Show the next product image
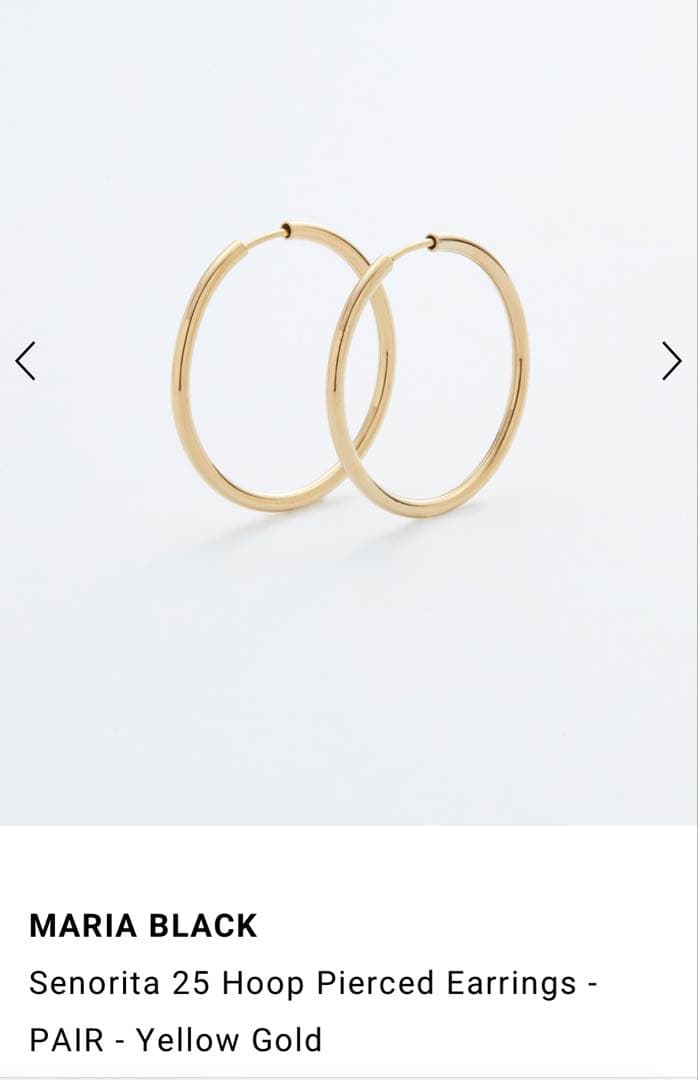Screen dimensions: 698x1080 671,361
